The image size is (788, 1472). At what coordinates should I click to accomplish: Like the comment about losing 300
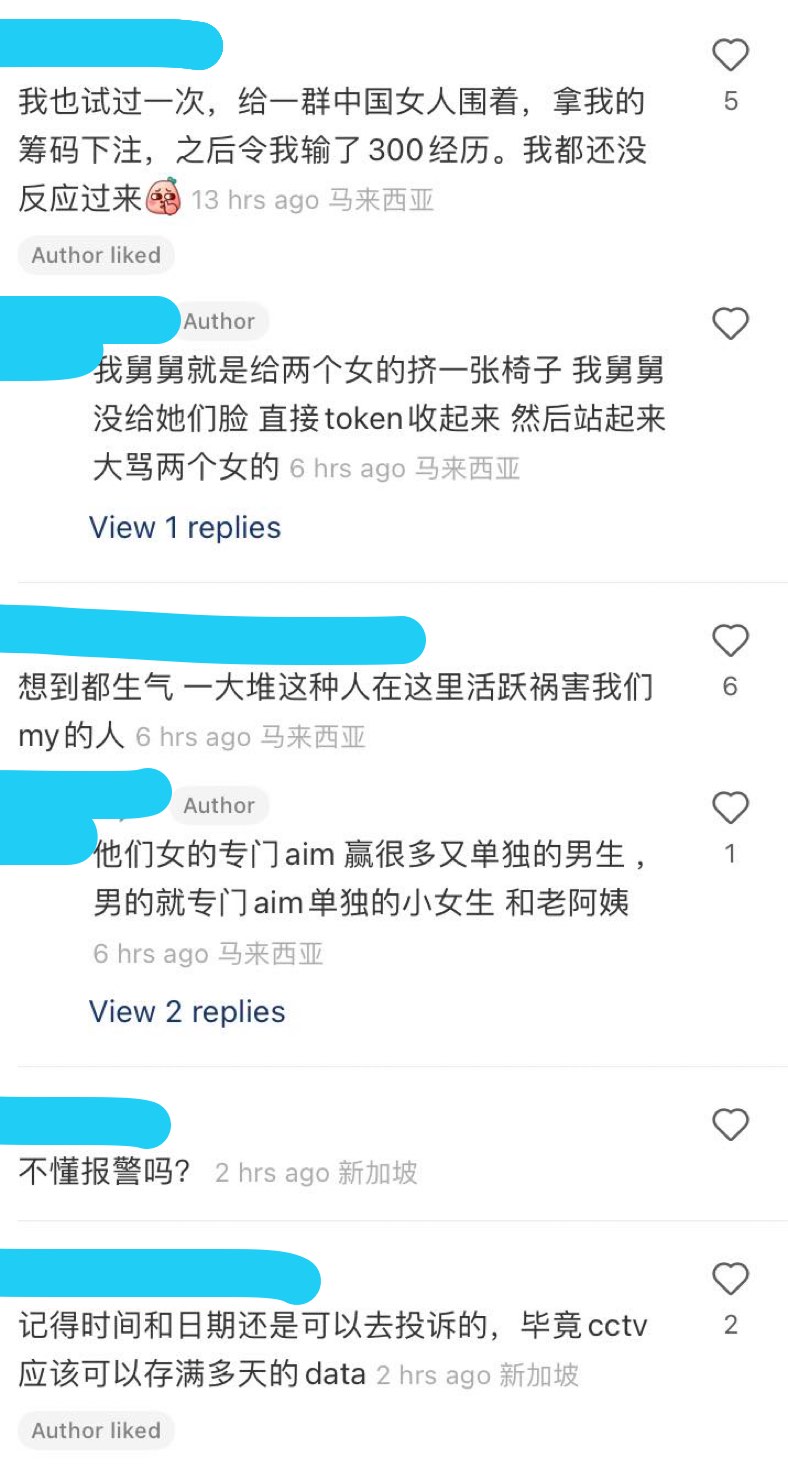(x=730, y=55)
